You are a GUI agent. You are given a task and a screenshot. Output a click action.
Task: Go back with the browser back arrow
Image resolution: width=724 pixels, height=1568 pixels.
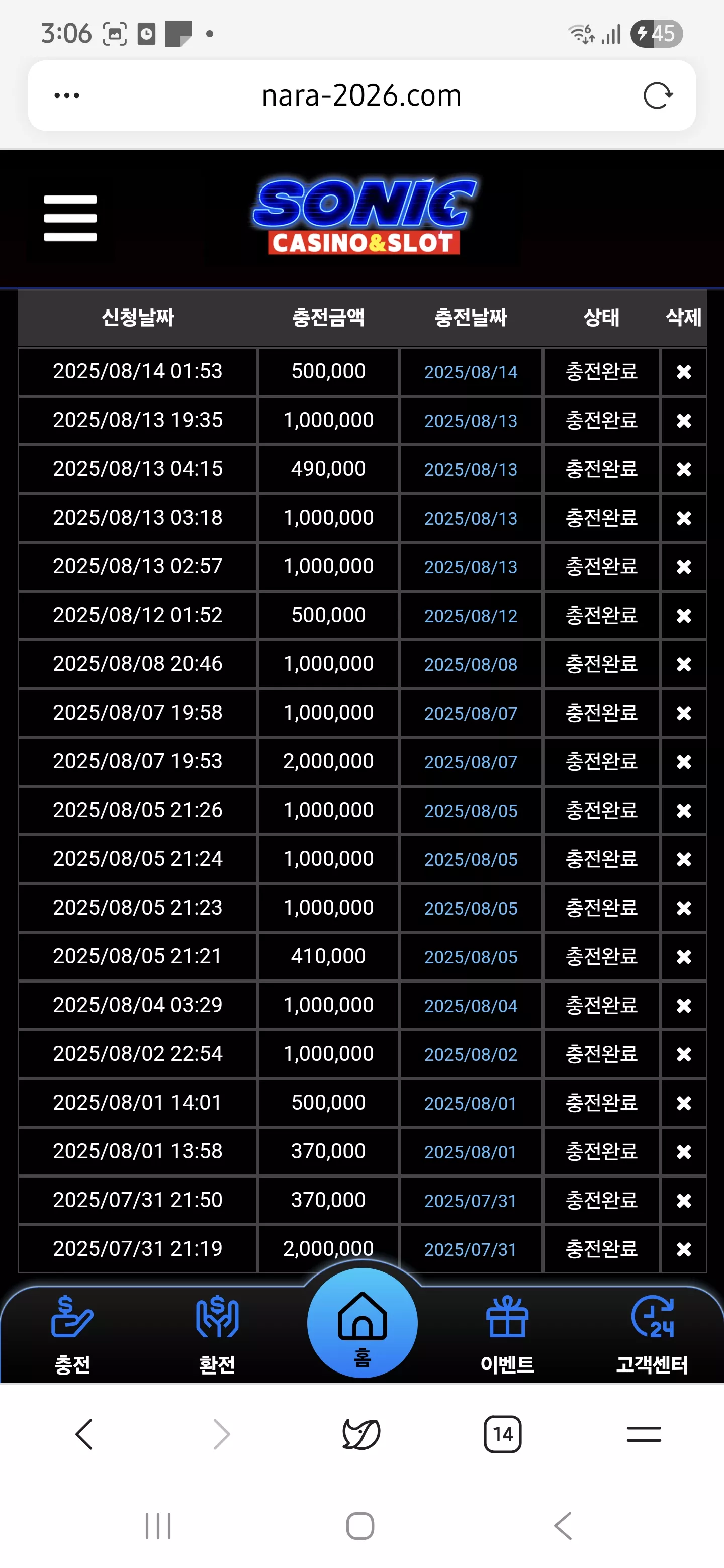83,1435
